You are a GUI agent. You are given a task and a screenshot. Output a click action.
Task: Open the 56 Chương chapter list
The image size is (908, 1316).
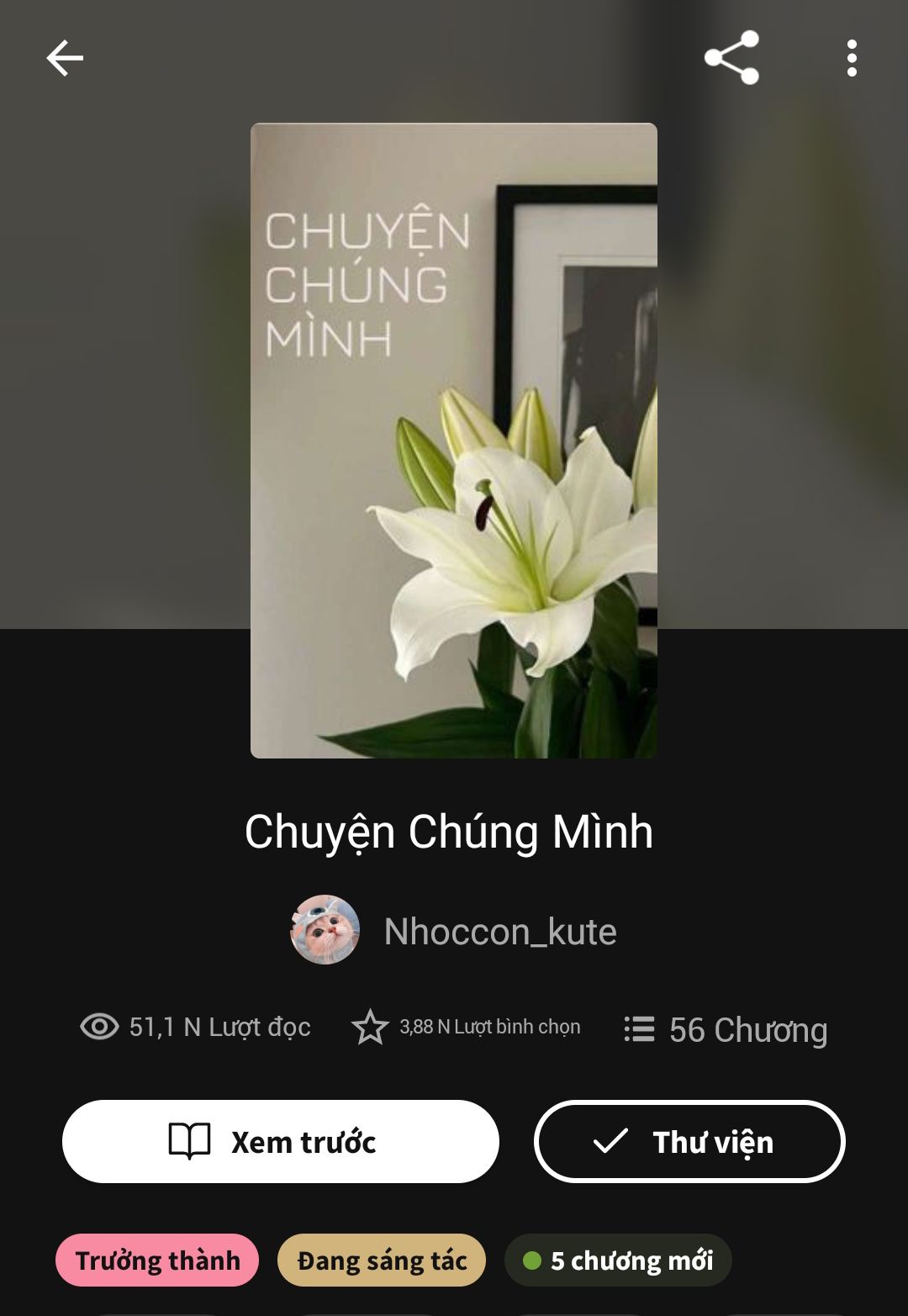pos(726,1029)
